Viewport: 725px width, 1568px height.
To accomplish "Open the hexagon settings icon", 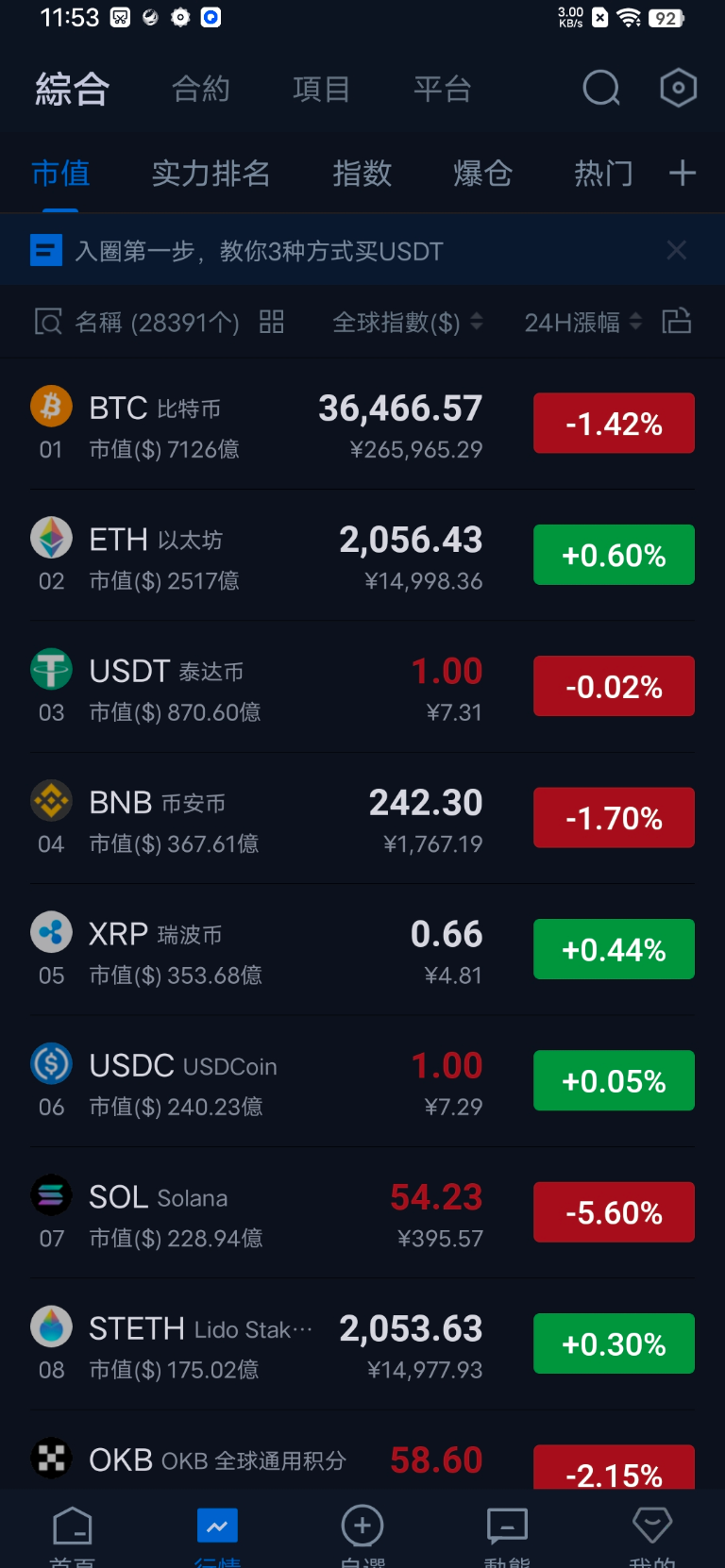I will (x=678, y=89).
